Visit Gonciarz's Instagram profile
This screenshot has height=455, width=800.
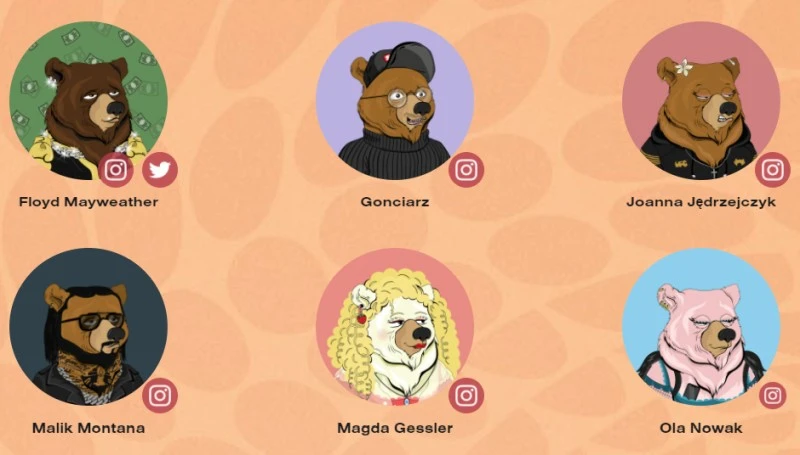466,170
